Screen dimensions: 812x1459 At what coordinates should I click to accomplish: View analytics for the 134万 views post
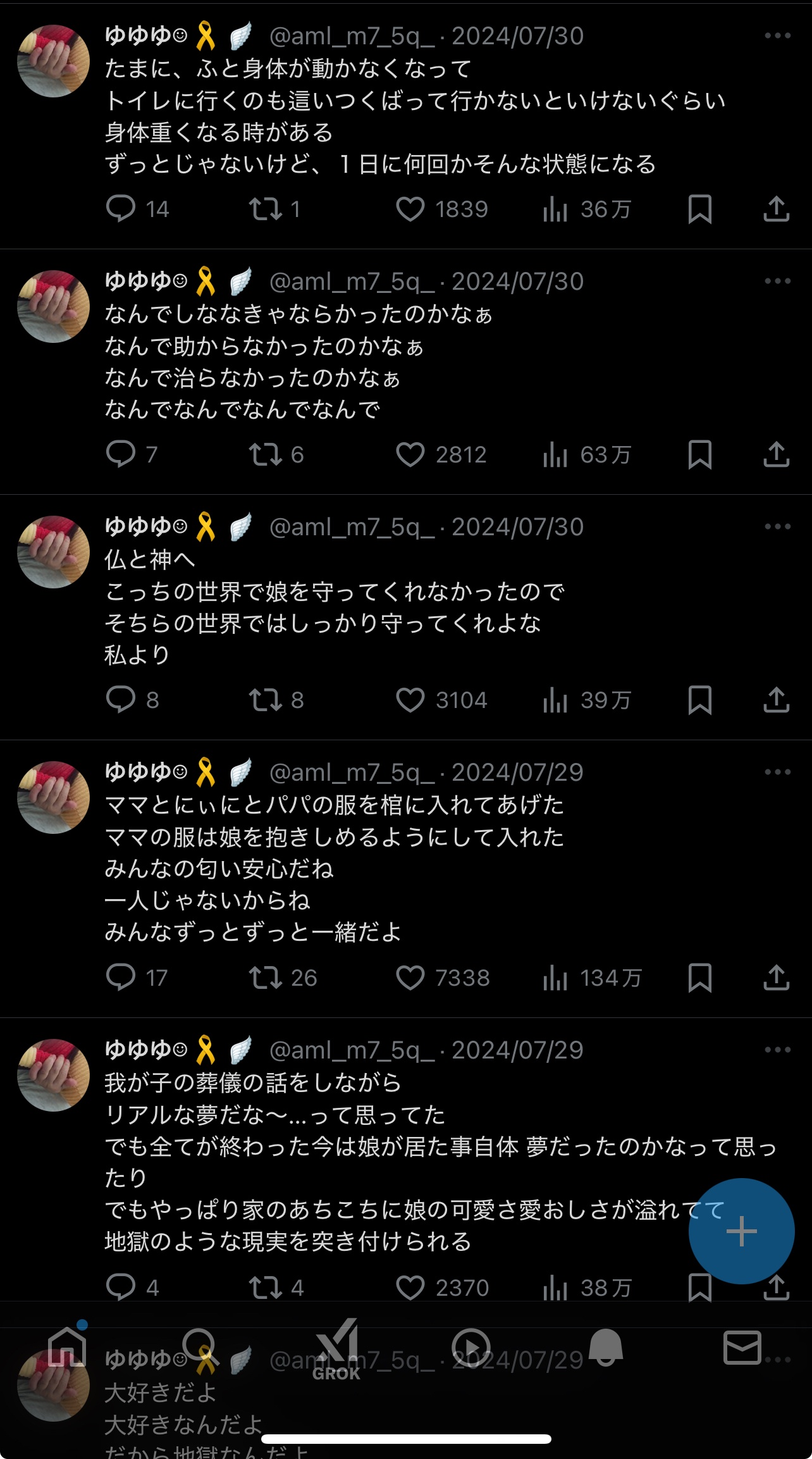click(x=555, y=978)
